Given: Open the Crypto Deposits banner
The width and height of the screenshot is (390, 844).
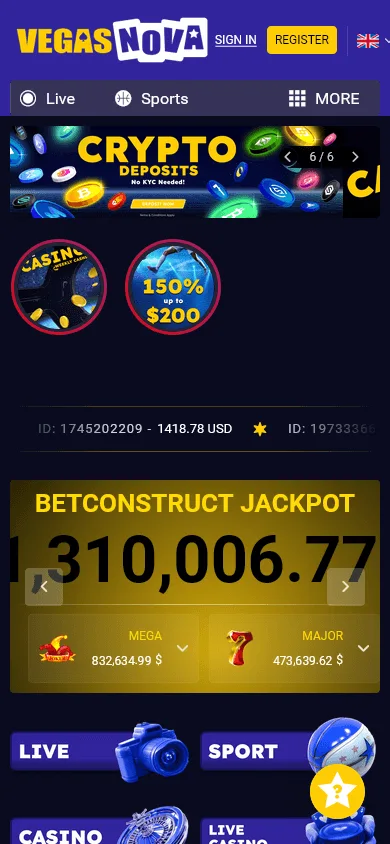Looking at the screenshot, I should click(x=176, y=172).
